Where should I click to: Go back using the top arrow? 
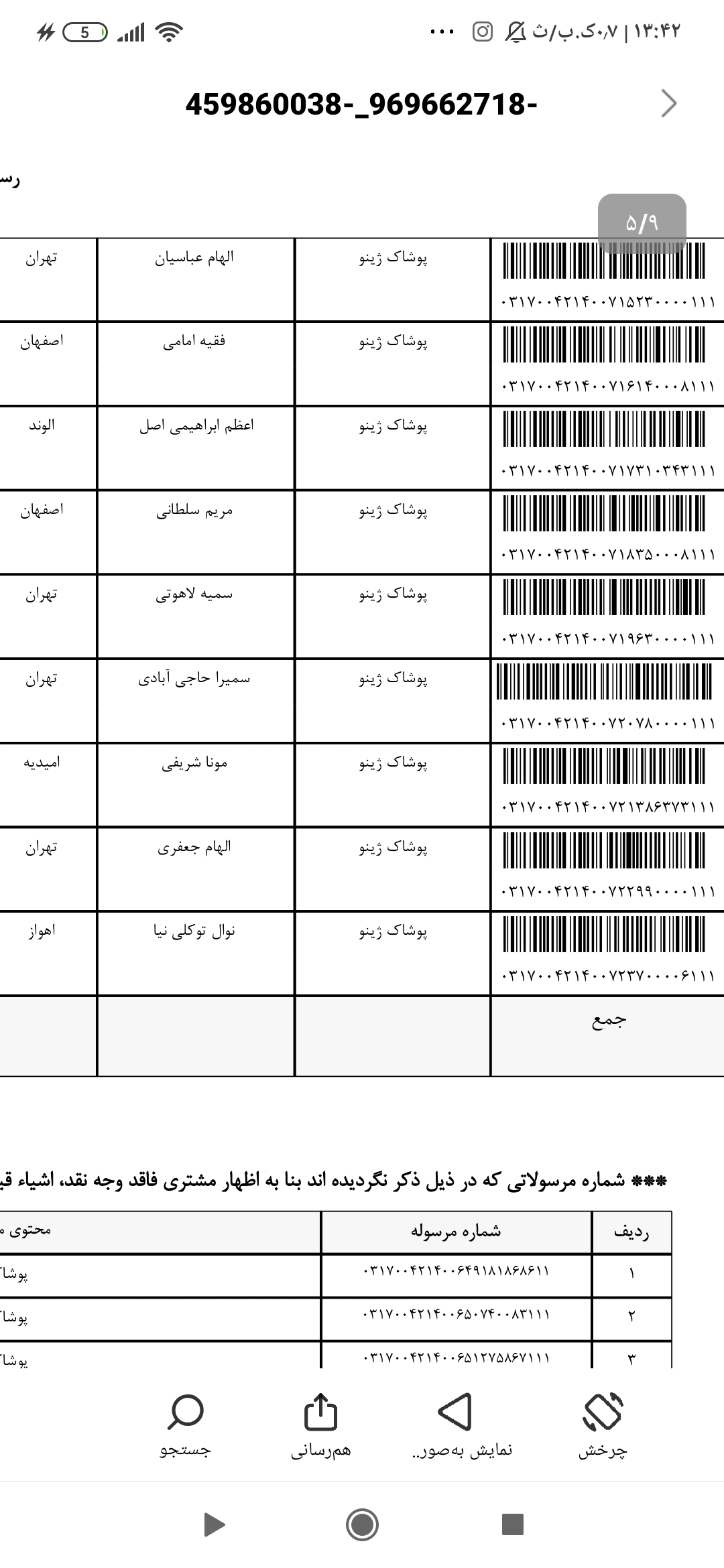668,104
